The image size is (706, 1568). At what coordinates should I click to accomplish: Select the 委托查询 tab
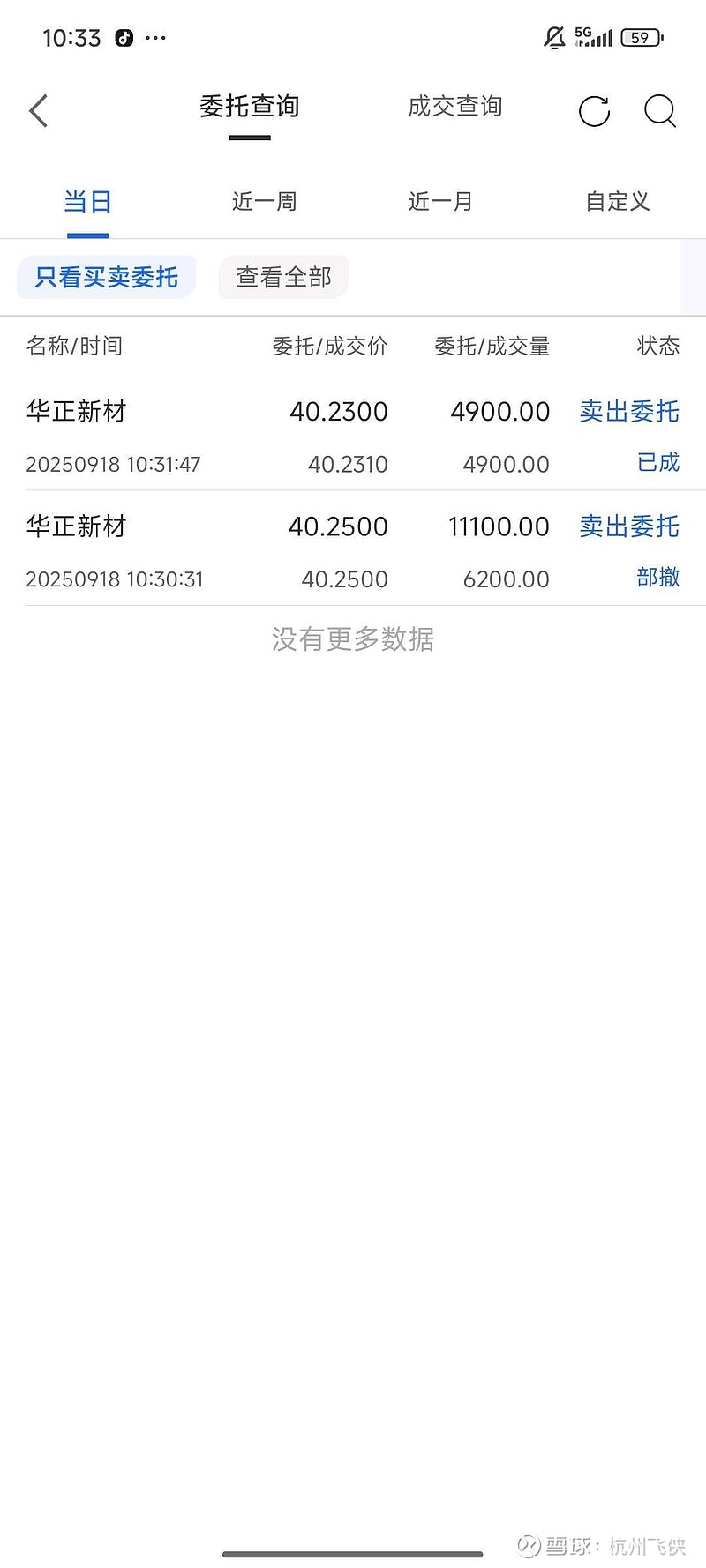[x=250, y=107]
